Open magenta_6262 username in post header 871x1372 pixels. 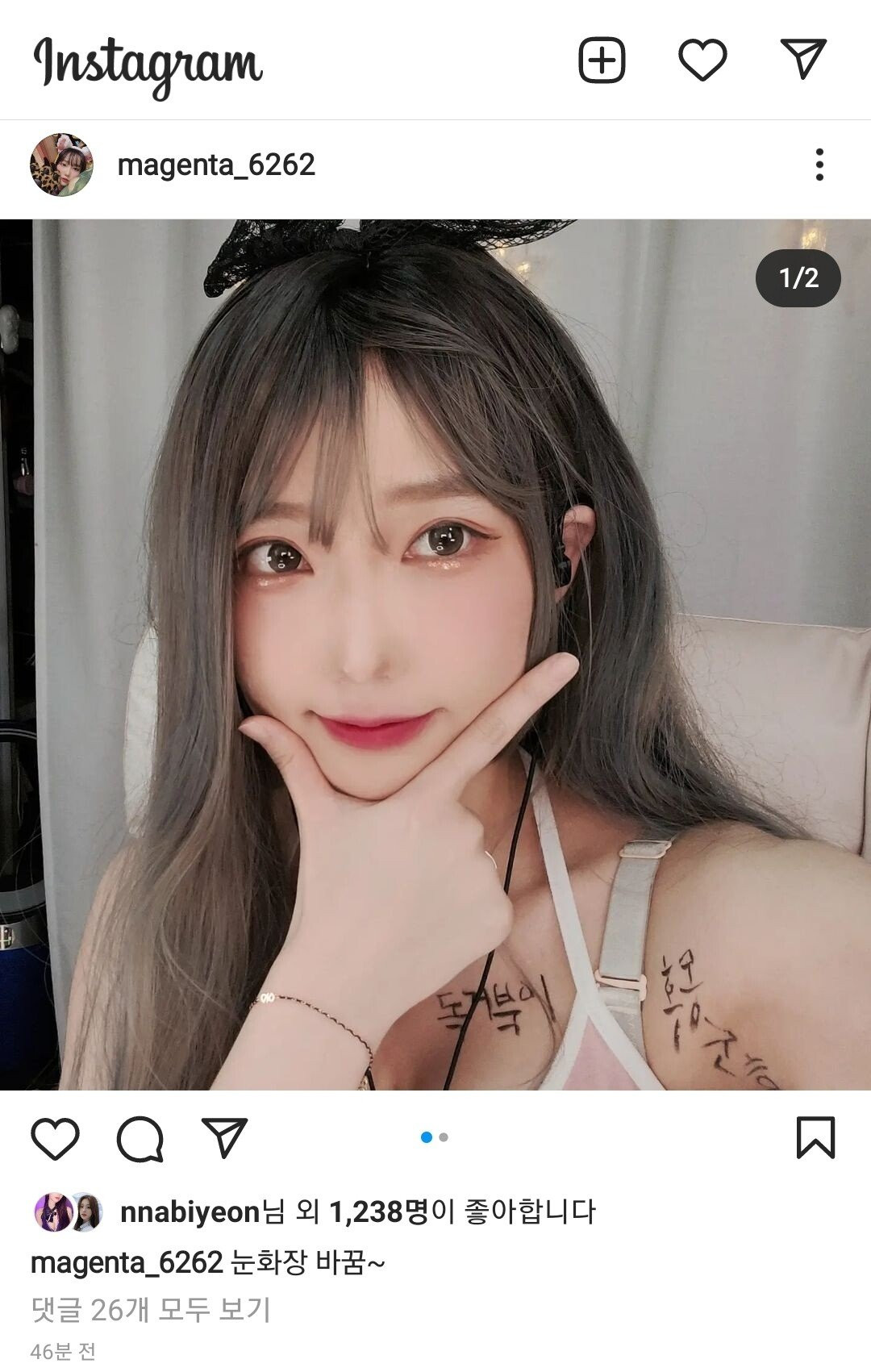point(216,165)
